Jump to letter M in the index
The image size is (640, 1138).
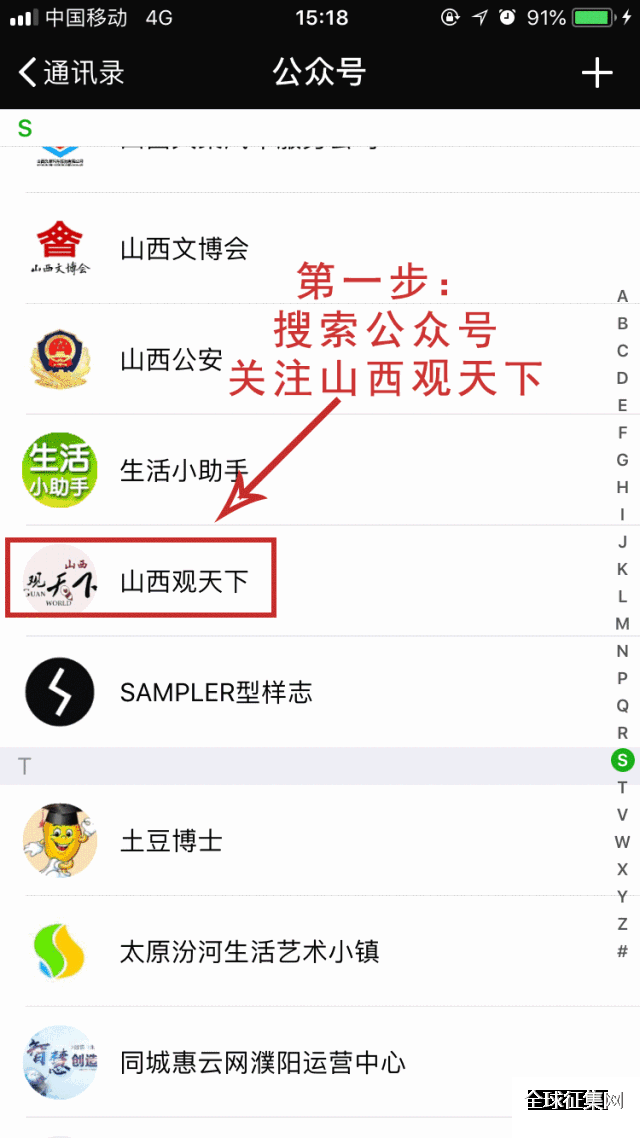622,624
